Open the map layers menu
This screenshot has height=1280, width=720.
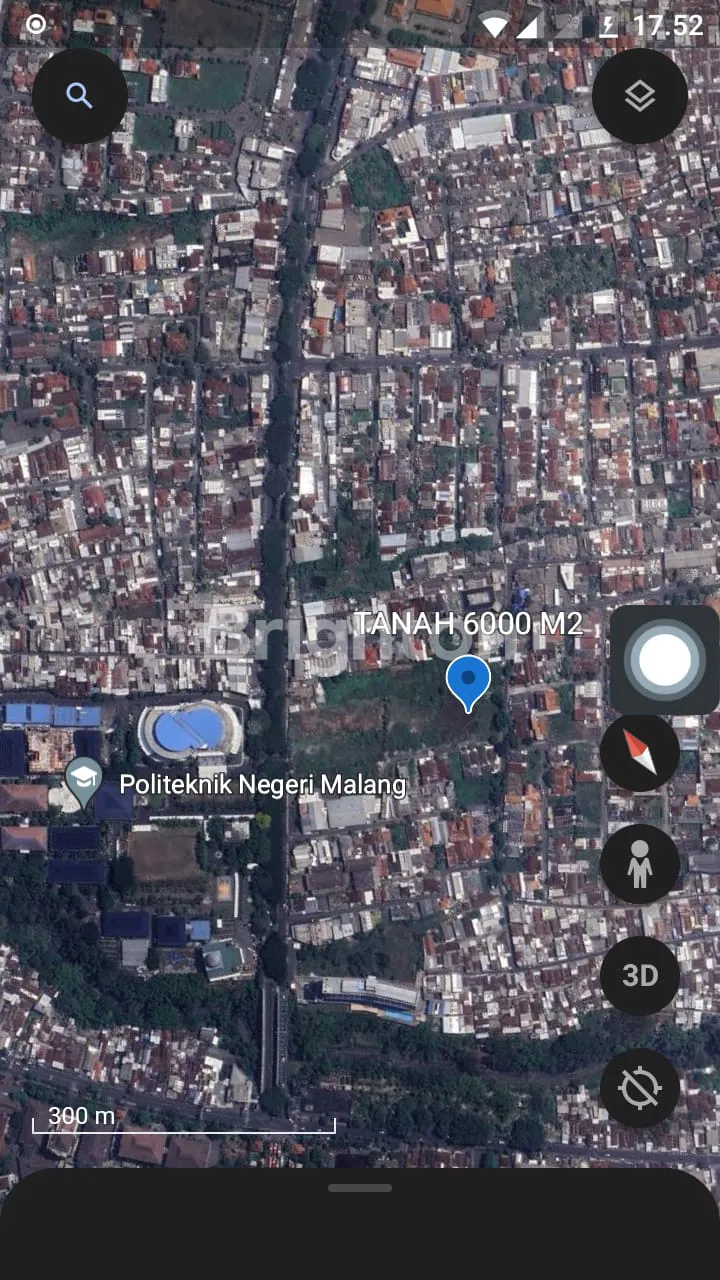click(x=640, y=96)
